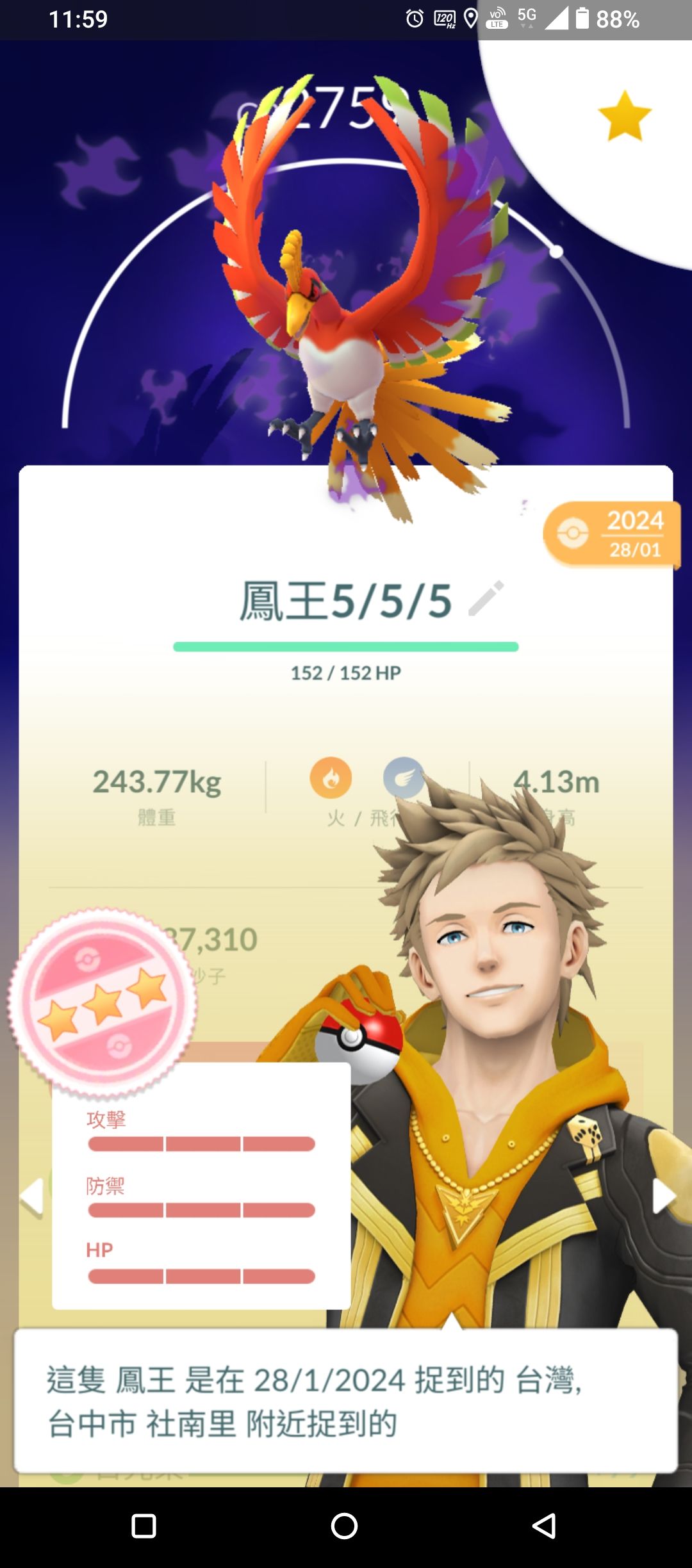Dismiss the appraisal speech bubble
This screenshot has width=692, height=1568.
coord(346,1400)
